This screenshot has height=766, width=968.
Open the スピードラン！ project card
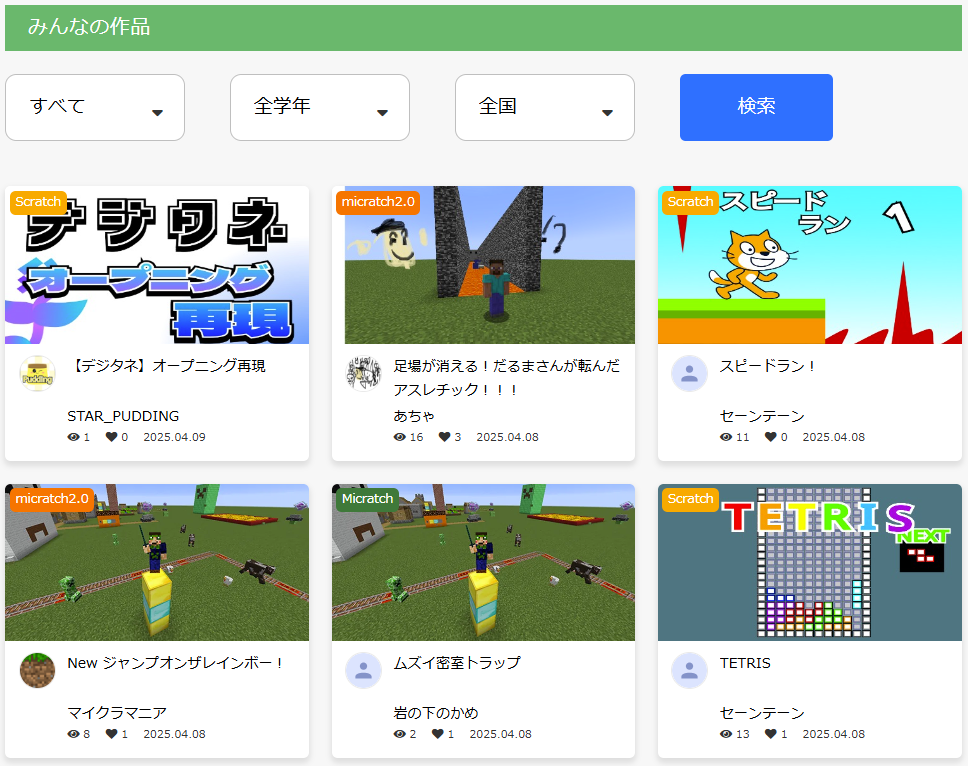[810, 266]
